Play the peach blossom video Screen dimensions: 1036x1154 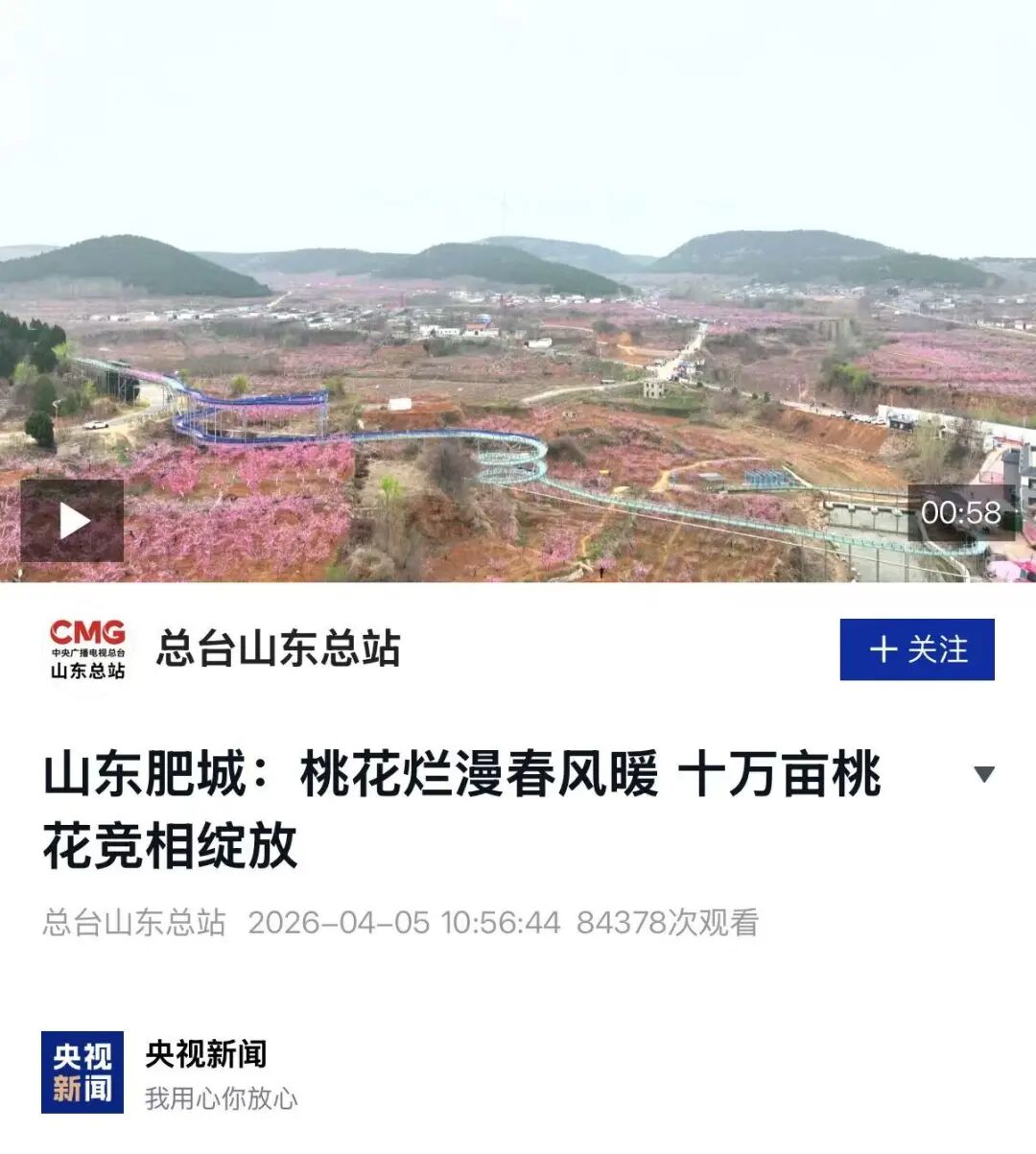click(x=72, y=521)
